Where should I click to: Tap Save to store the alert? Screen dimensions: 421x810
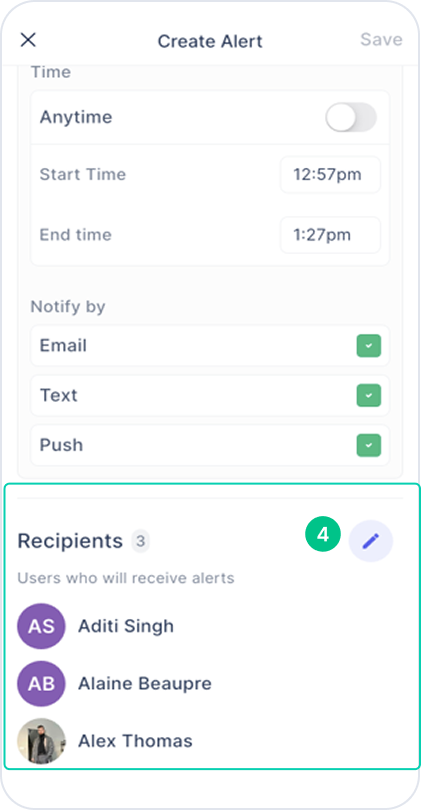point(381,40)
